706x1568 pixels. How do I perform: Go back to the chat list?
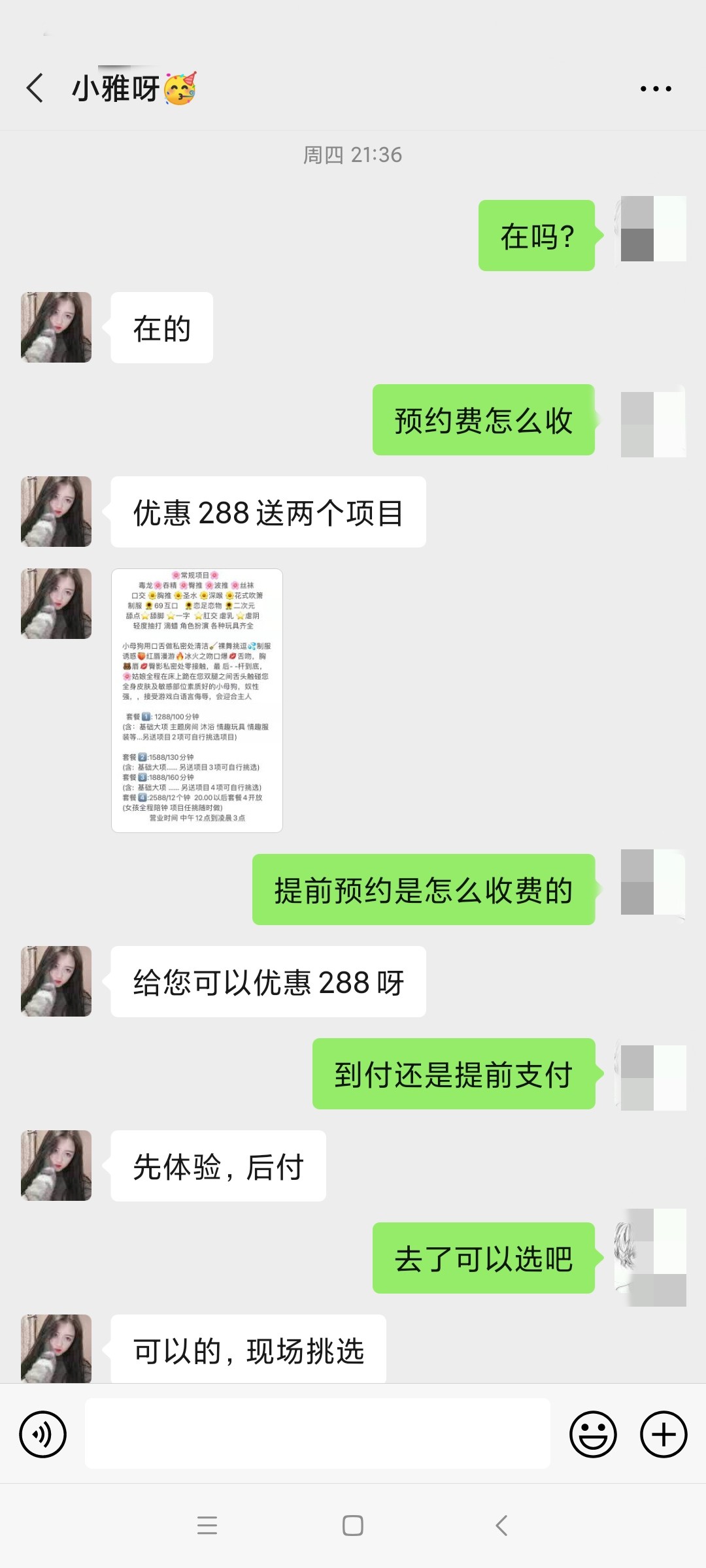coord(35,88)
